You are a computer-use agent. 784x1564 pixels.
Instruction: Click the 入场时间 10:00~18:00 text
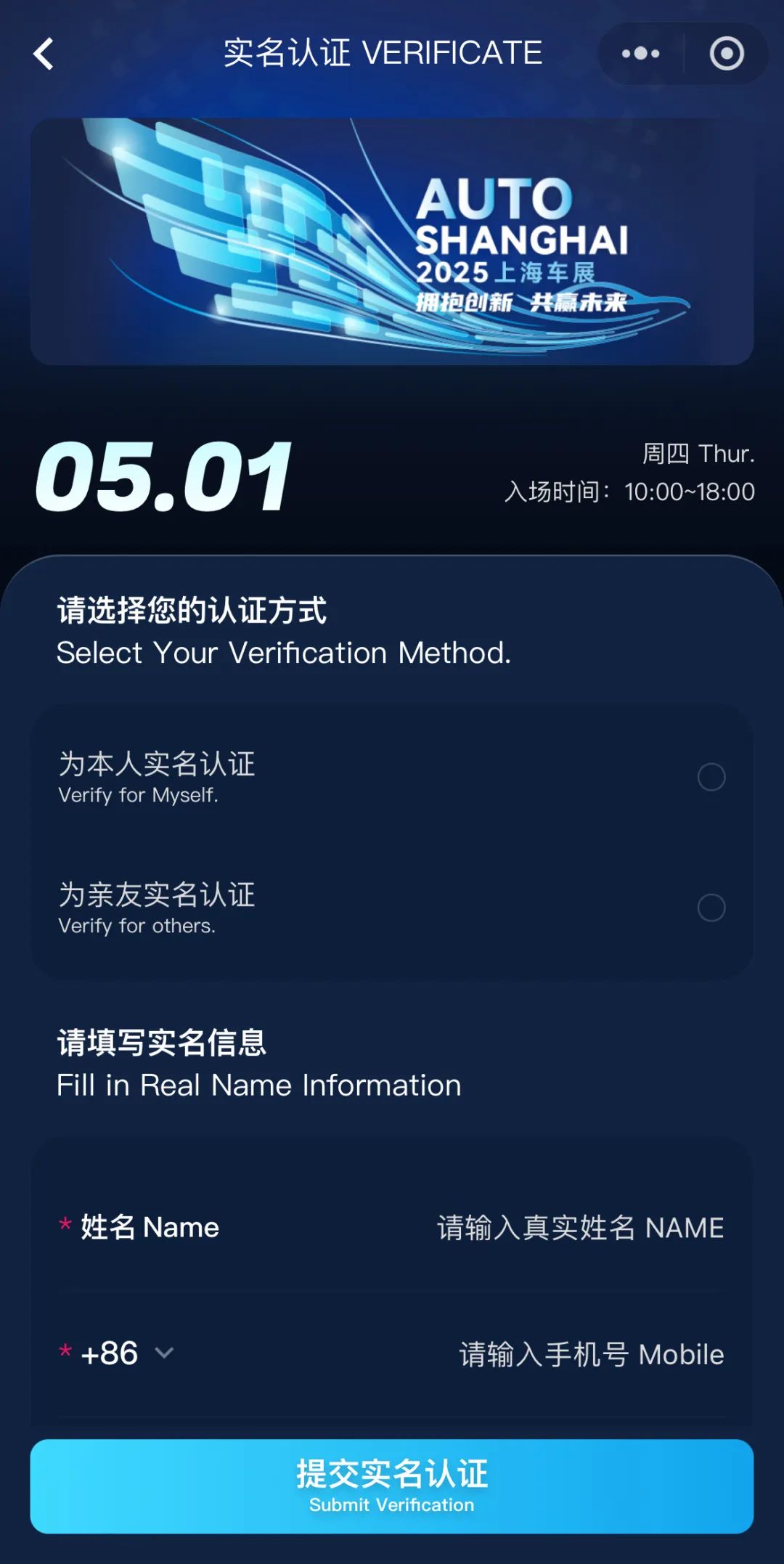(632, 492)
